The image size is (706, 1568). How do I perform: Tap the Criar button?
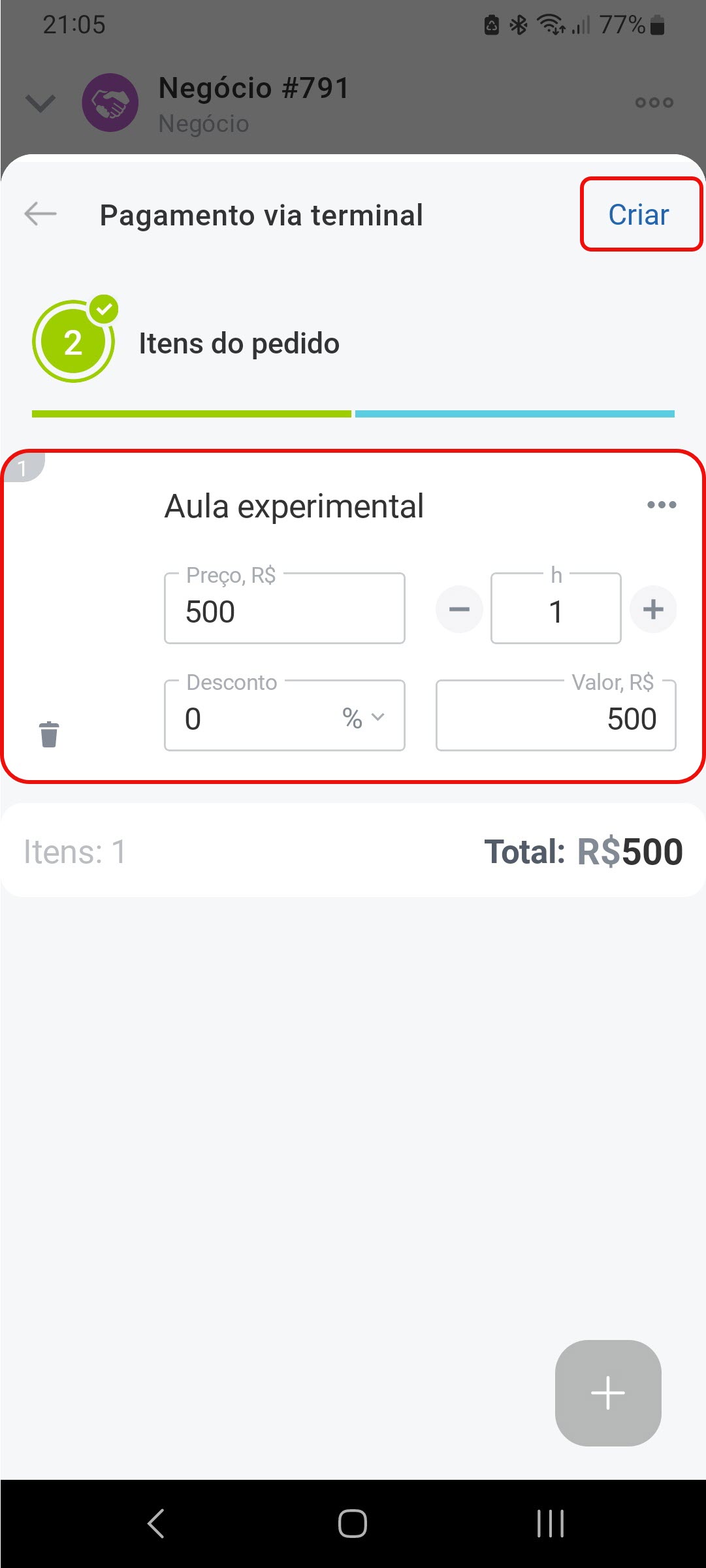(x=639, y=215)
